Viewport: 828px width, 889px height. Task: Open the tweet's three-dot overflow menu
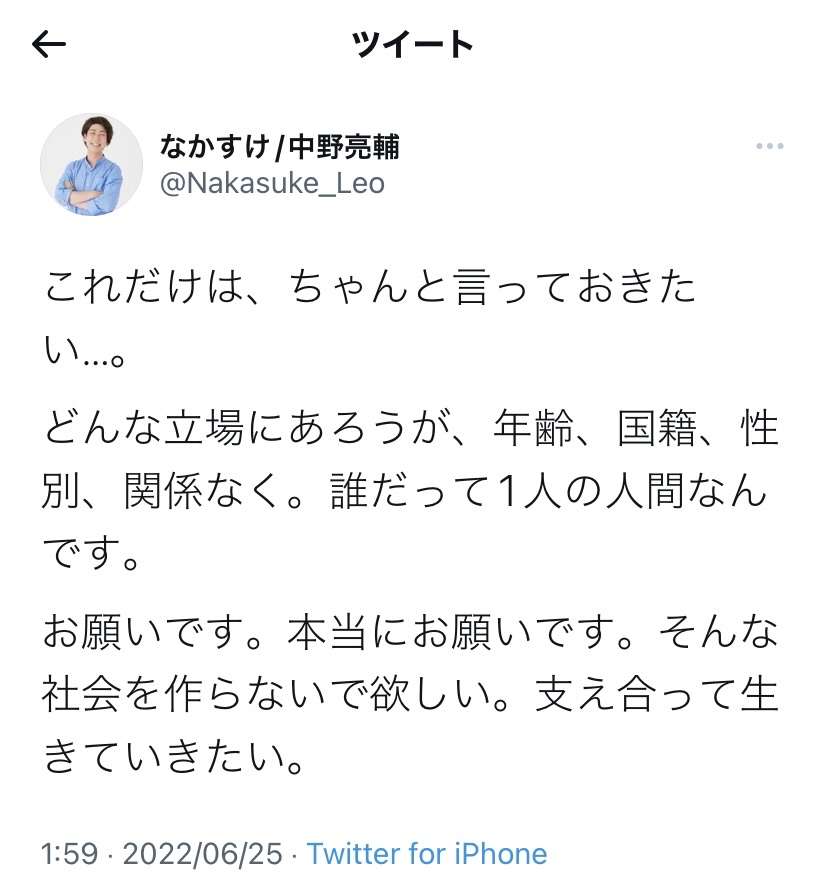click(x=769, y=147)
